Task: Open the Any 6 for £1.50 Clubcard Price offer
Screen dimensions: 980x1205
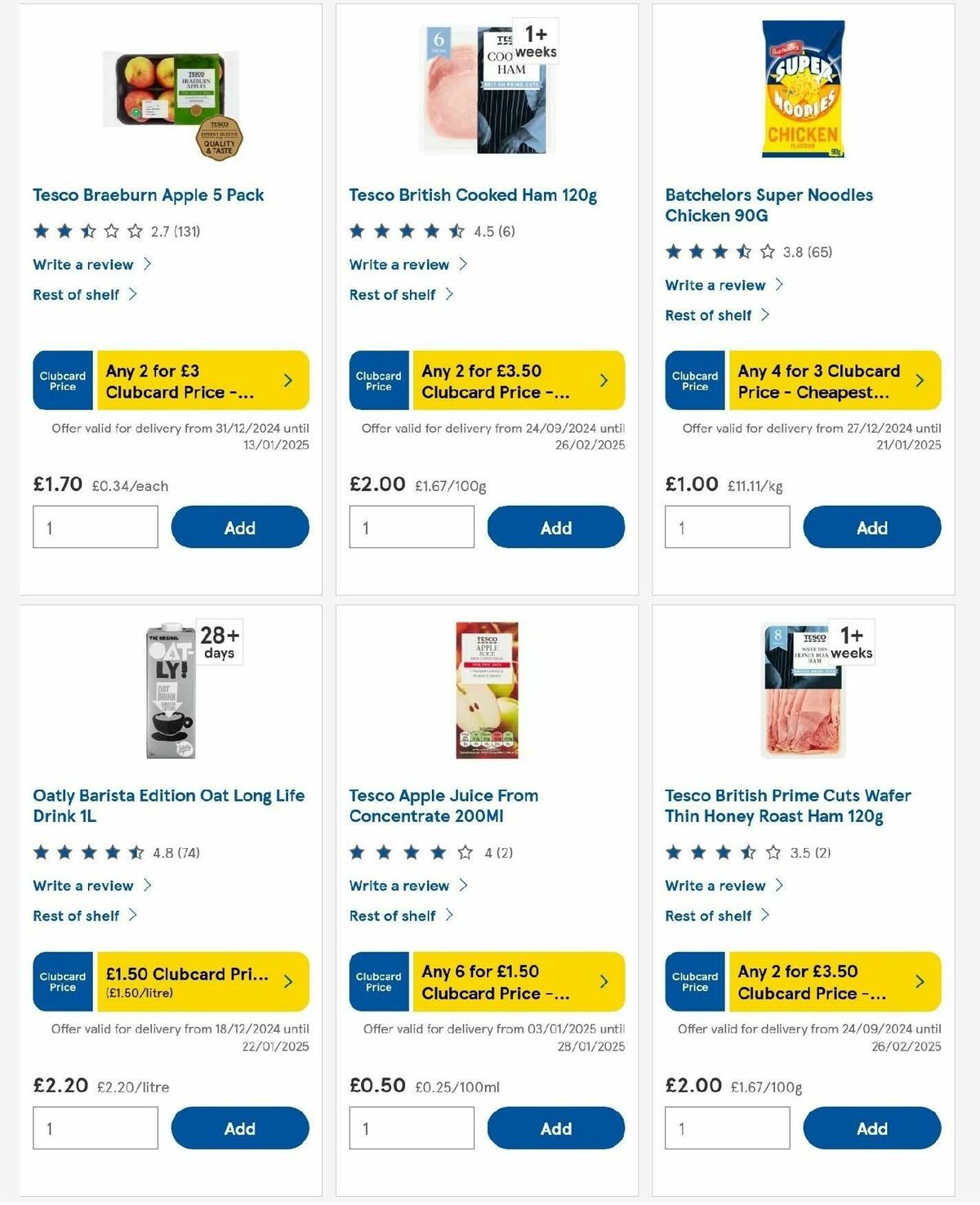Action: [x=518, y=981]
